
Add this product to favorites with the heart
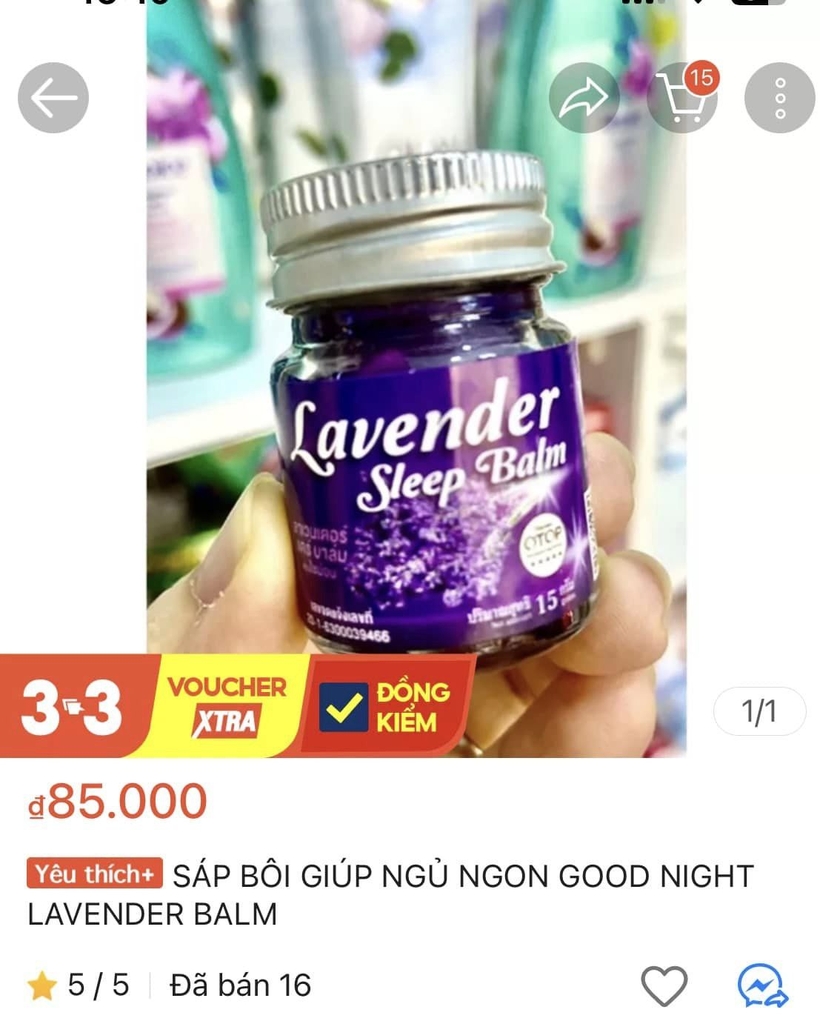click(664, 986)
